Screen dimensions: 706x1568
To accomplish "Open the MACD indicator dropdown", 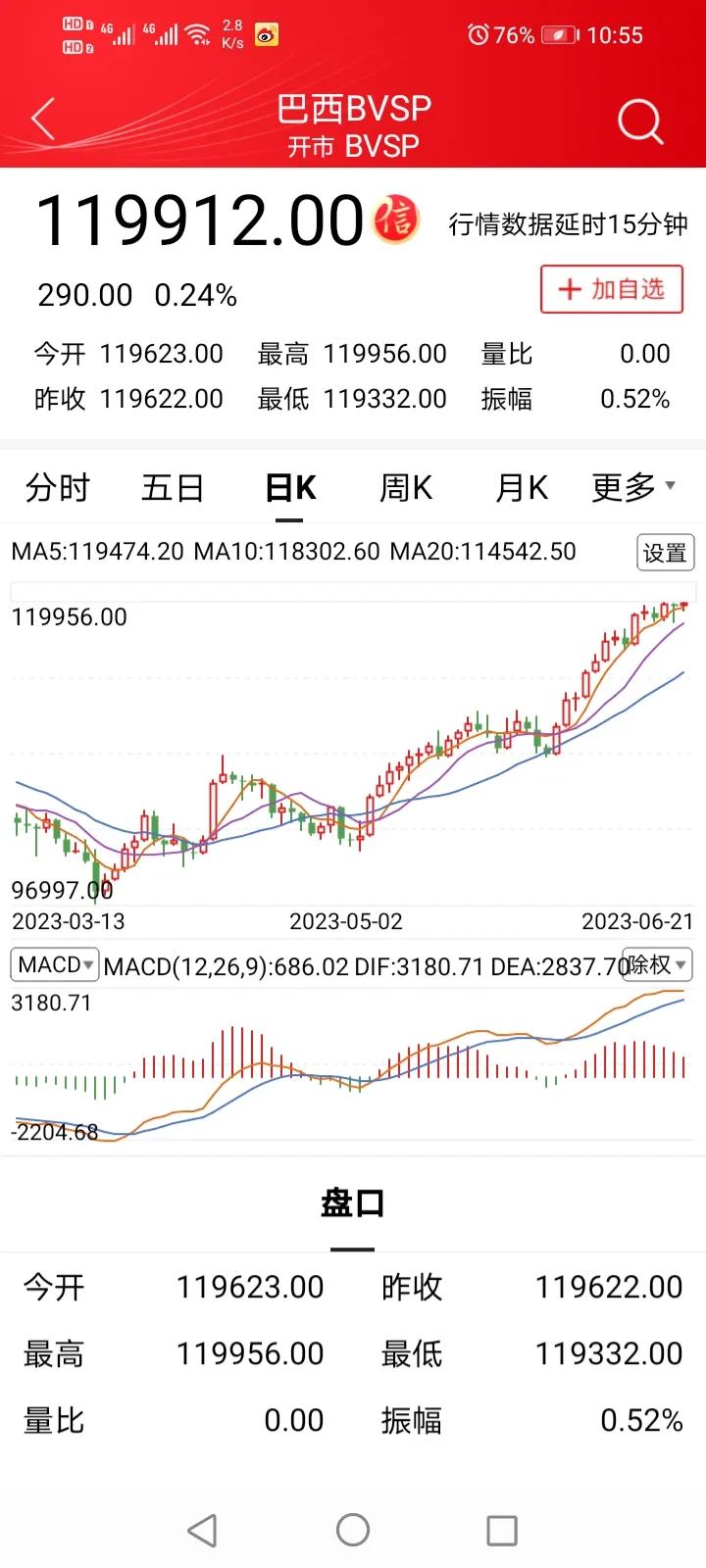I will 54,964.
